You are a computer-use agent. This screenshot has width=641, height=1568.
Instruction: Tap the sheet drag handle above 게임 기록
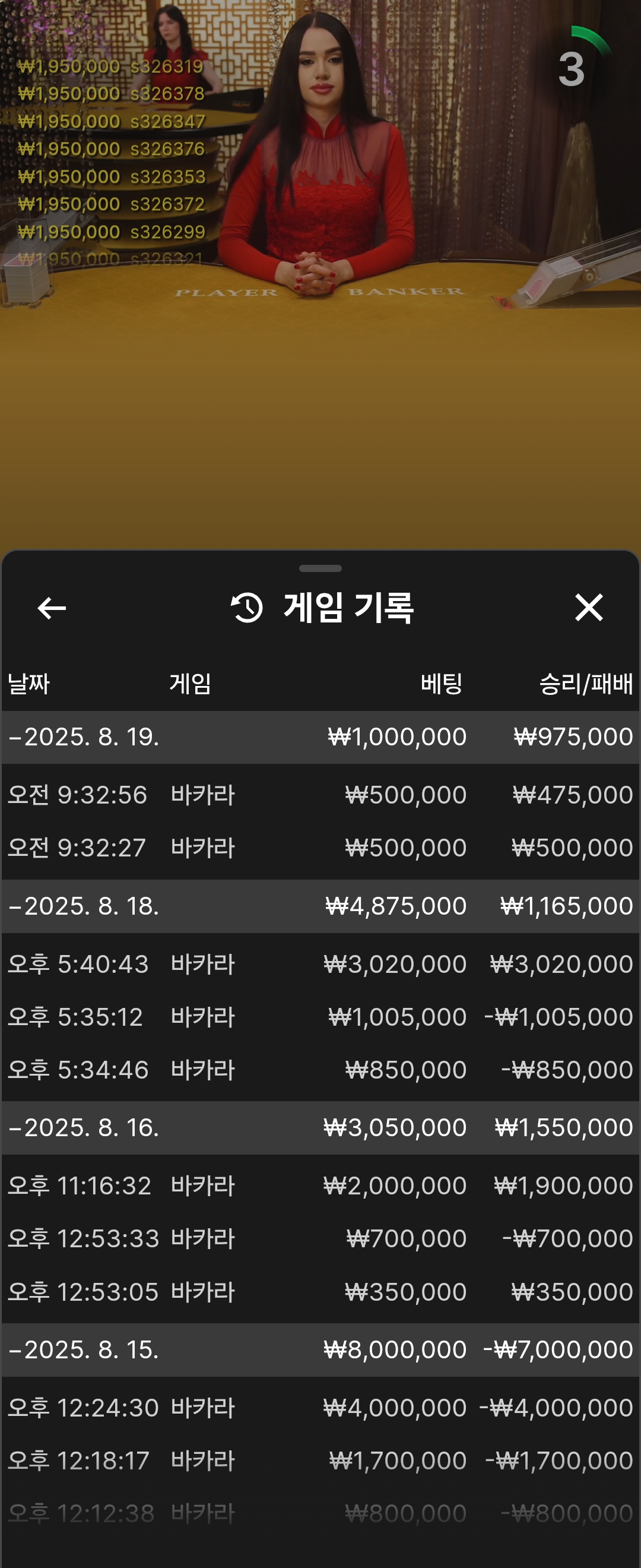pos(320,568)
